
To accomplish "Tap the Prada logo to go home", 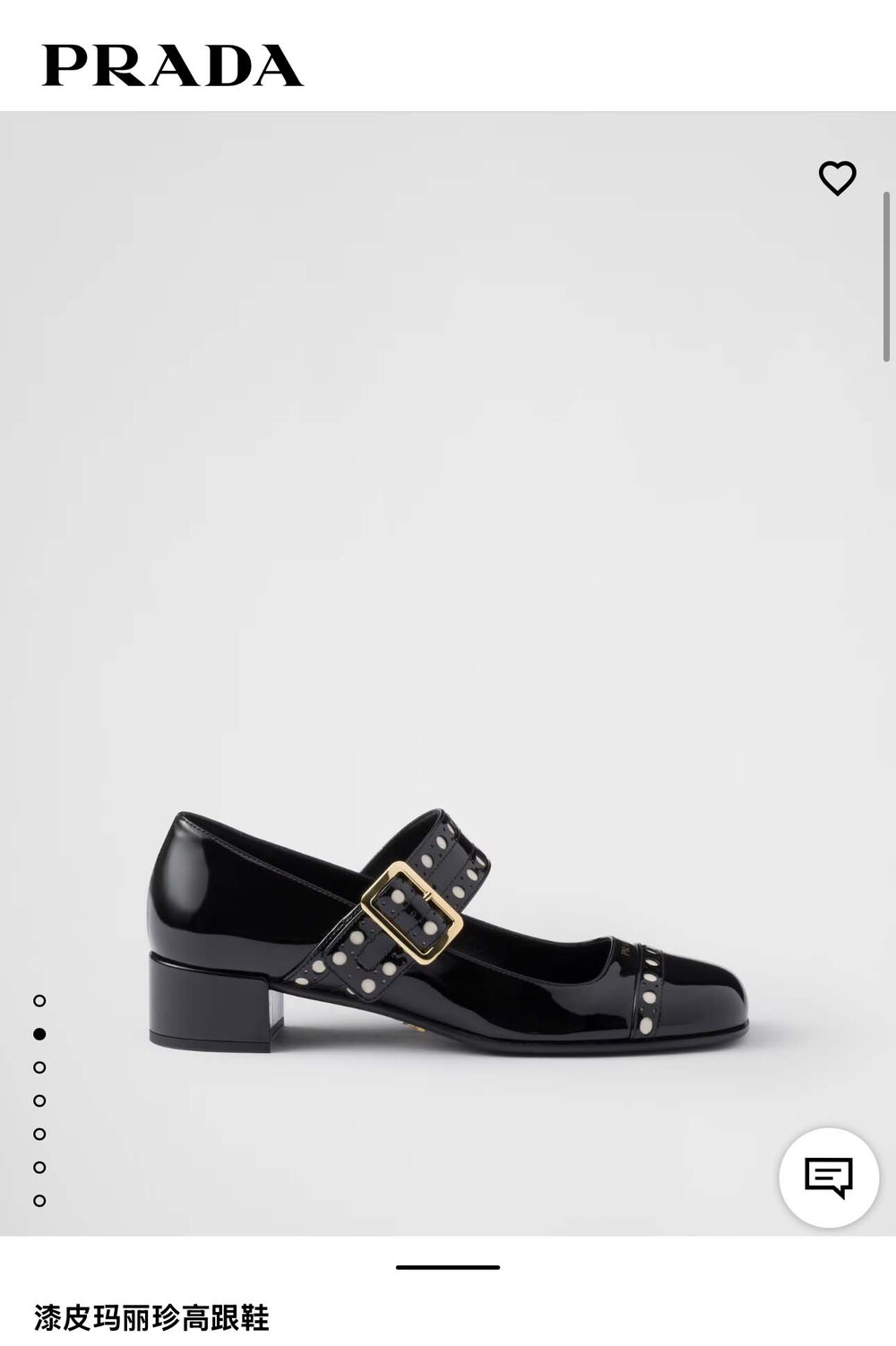I will [173, 65].
